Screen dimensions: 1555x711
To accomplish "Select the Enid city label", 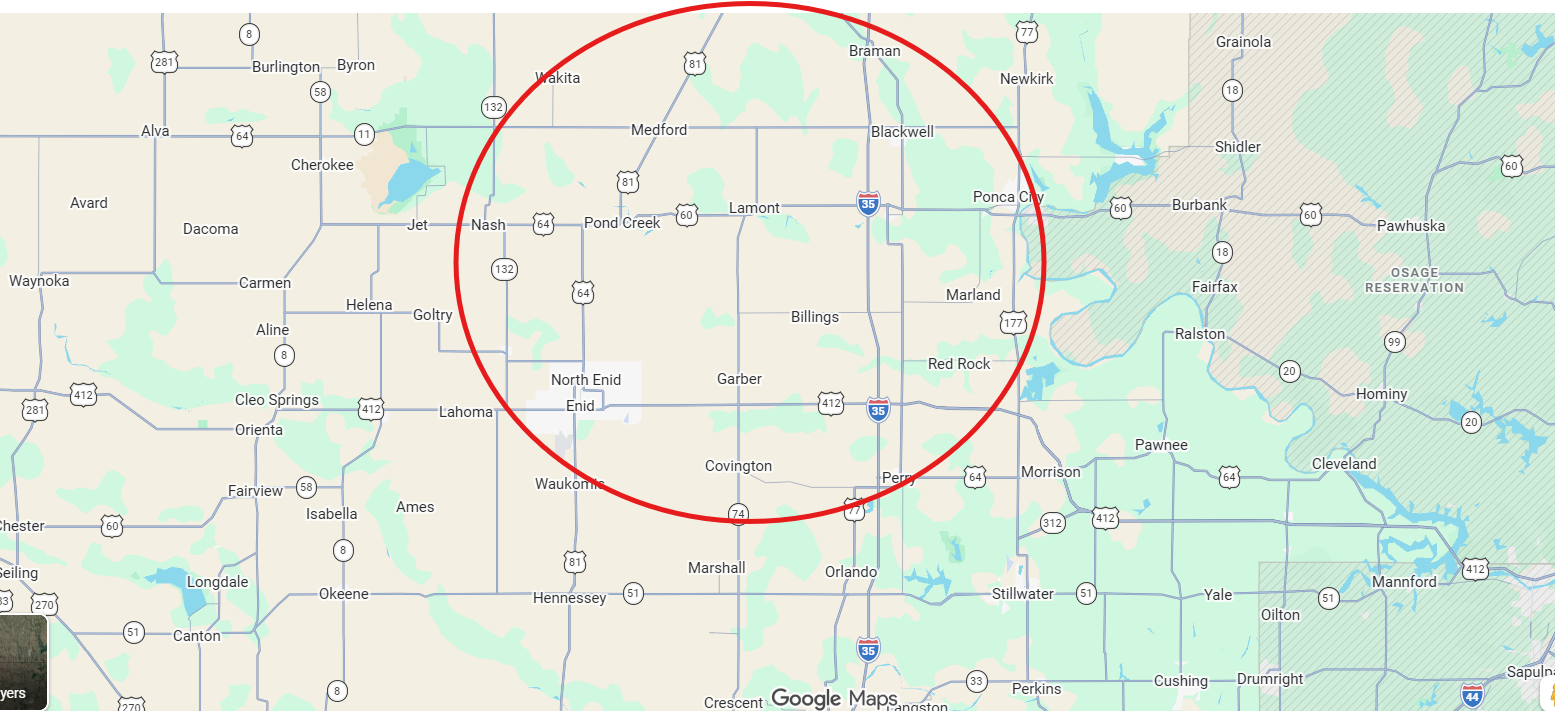I will click(580, 406).
